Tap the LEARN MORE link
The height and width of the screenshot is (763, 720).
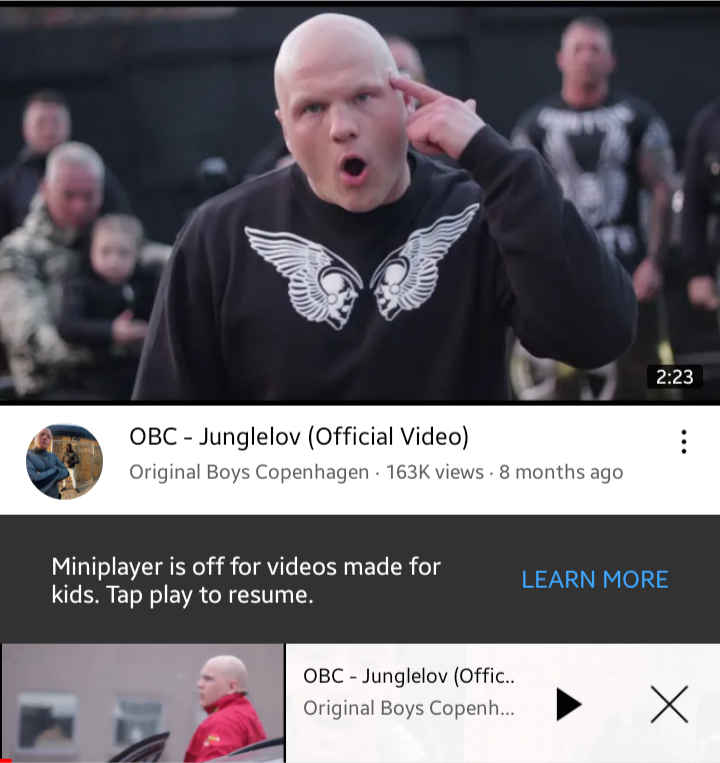[594, 579]
